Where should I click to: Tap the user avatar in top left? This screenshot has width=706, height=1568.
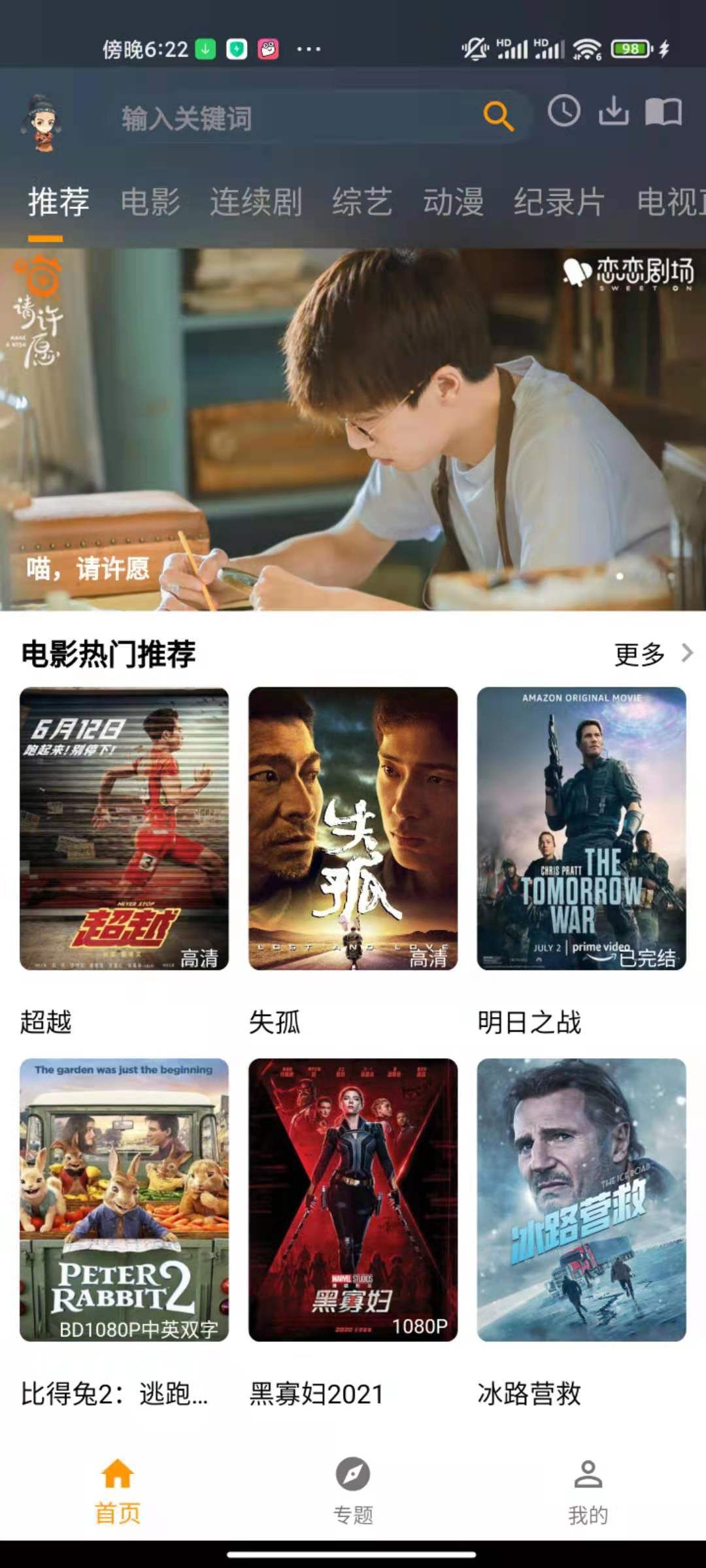41,116
